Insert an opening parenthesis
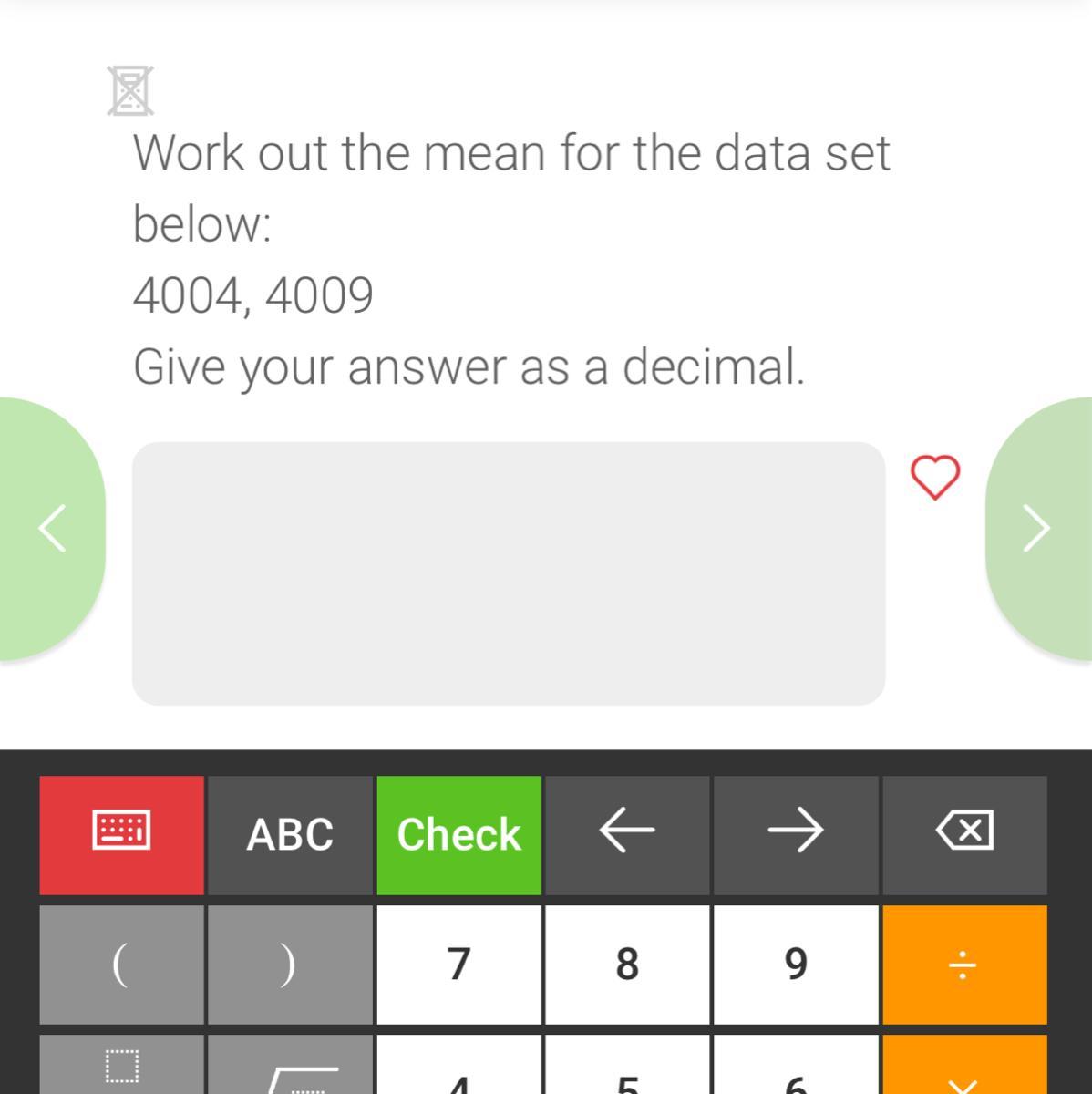1092x1094 pixels. click(121, 965)
